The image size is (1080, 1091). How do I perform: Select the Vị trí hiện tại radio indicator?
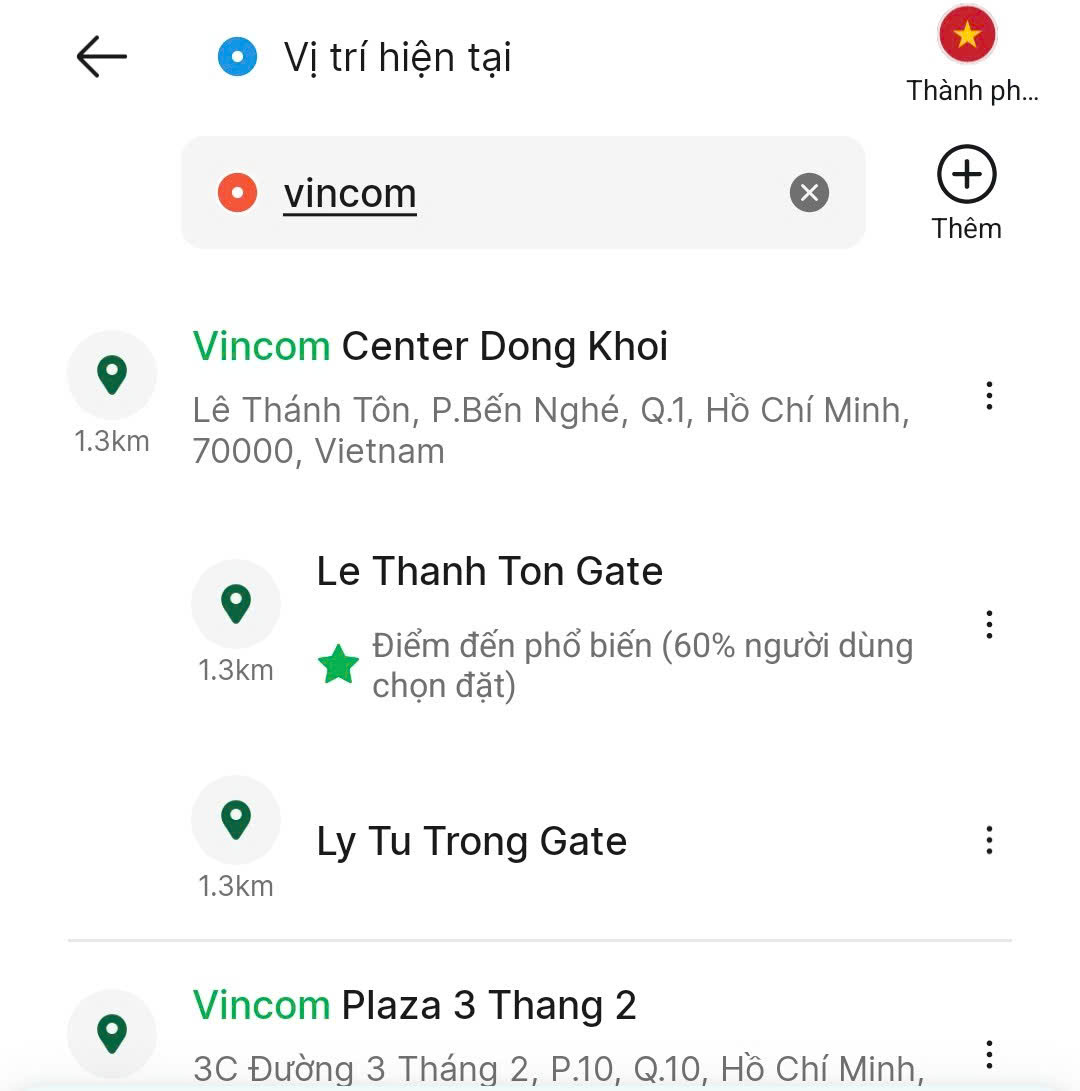point(236,57)
